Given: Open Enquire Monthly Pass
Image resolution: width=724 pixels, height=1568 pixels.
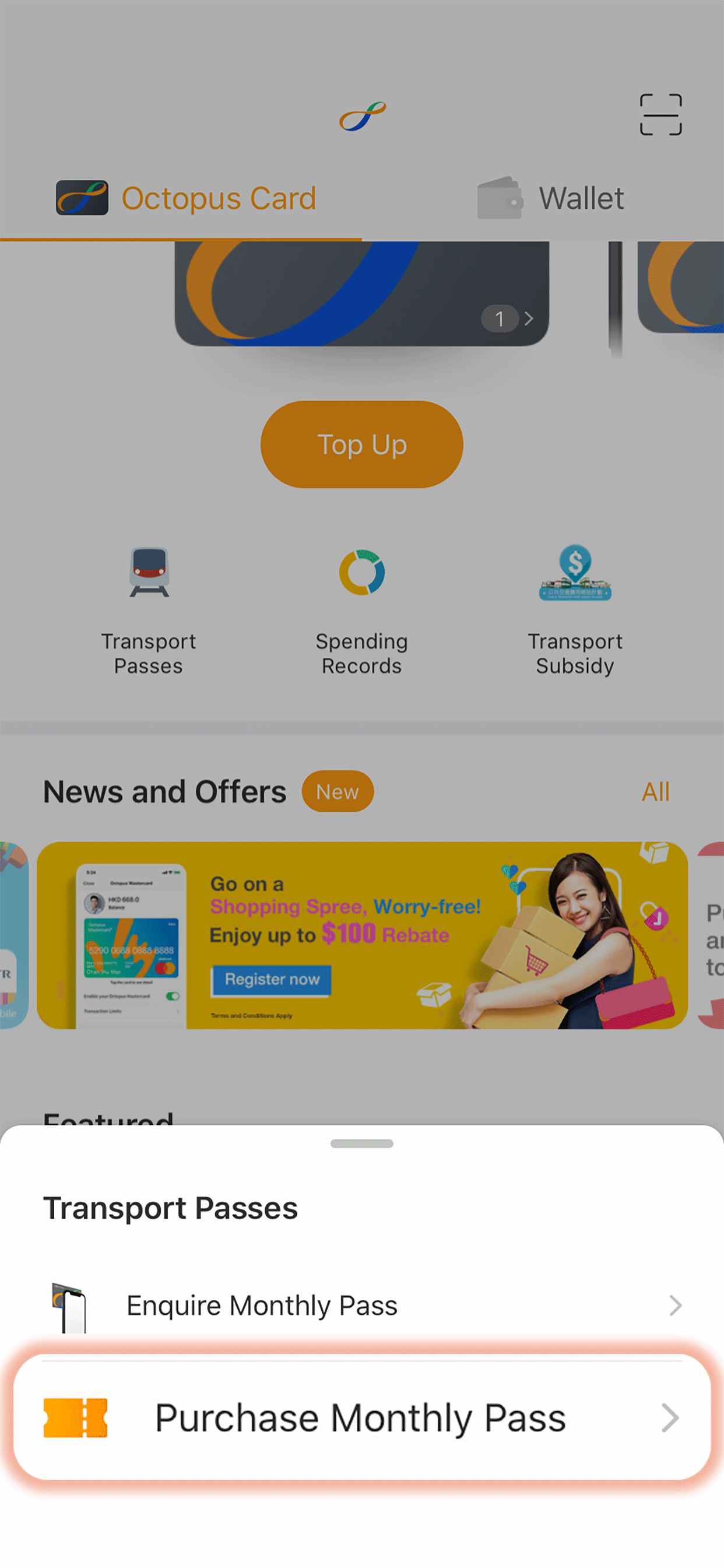Looking at the screenshot, I should tap(361, 1306).
